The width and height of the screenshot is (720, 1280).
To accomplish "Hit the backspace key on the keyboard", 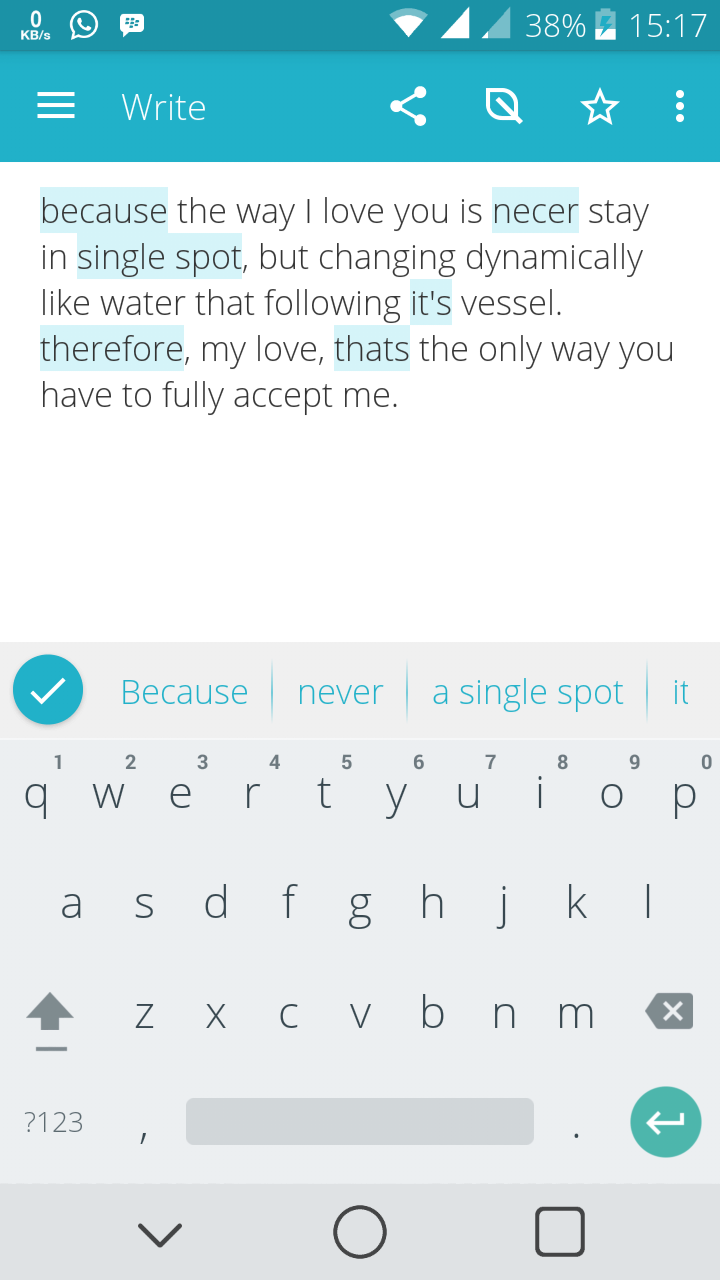I will coord(669,1012).
